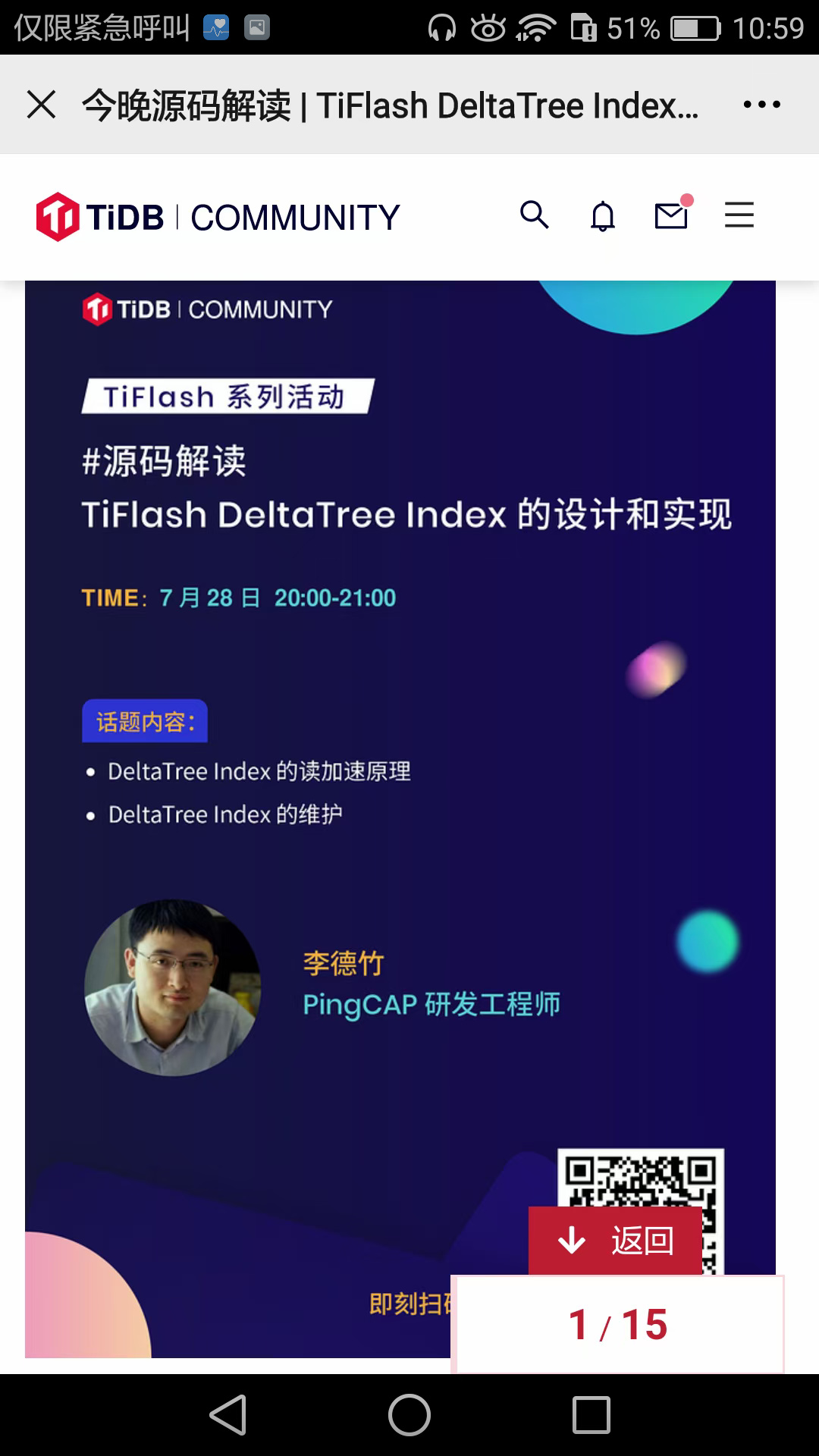Viewport: 819px width, 1456px height.
Task: Open site search
Action: tap(534, 215)
